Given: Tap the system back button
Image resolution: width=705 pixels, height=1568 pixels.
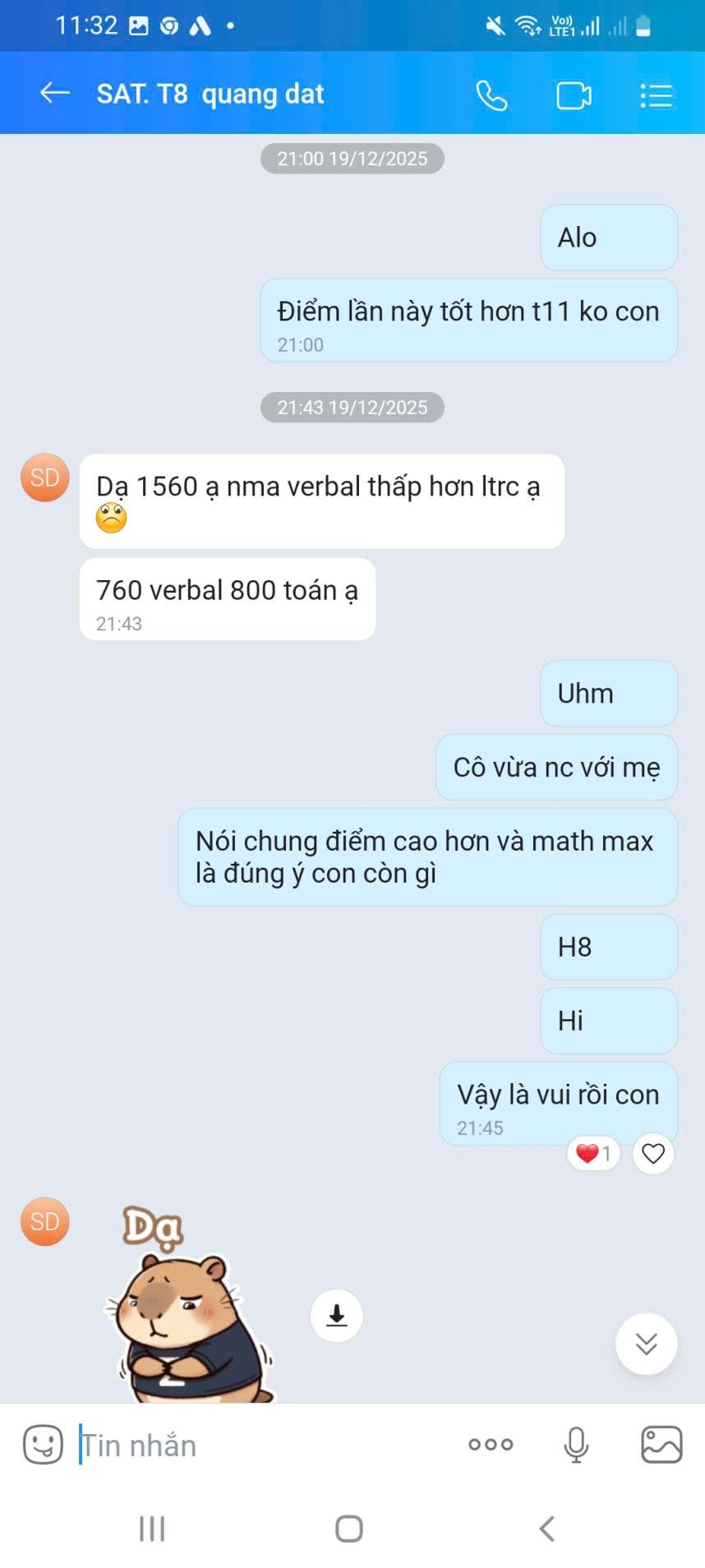Looking at the screenshot, I should tap(546, 1529).
